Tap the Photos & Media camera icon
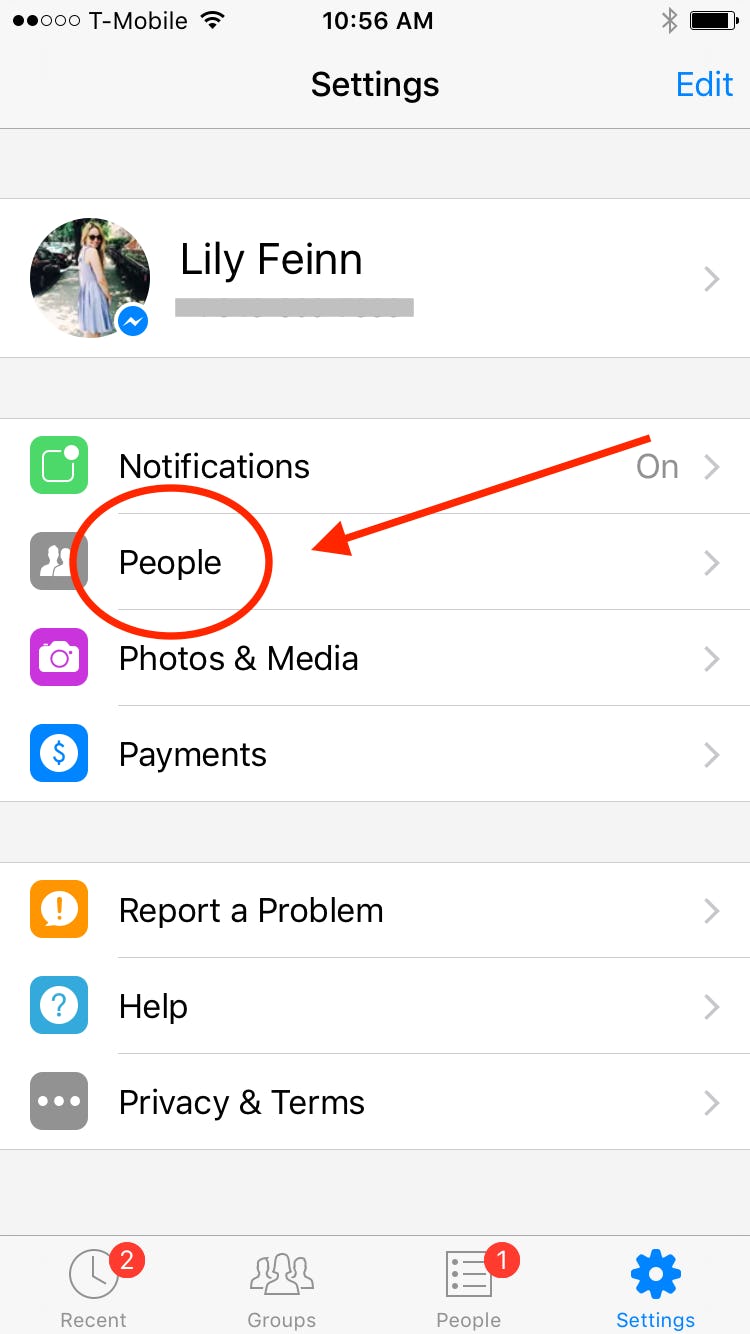 tap(58, 658)
